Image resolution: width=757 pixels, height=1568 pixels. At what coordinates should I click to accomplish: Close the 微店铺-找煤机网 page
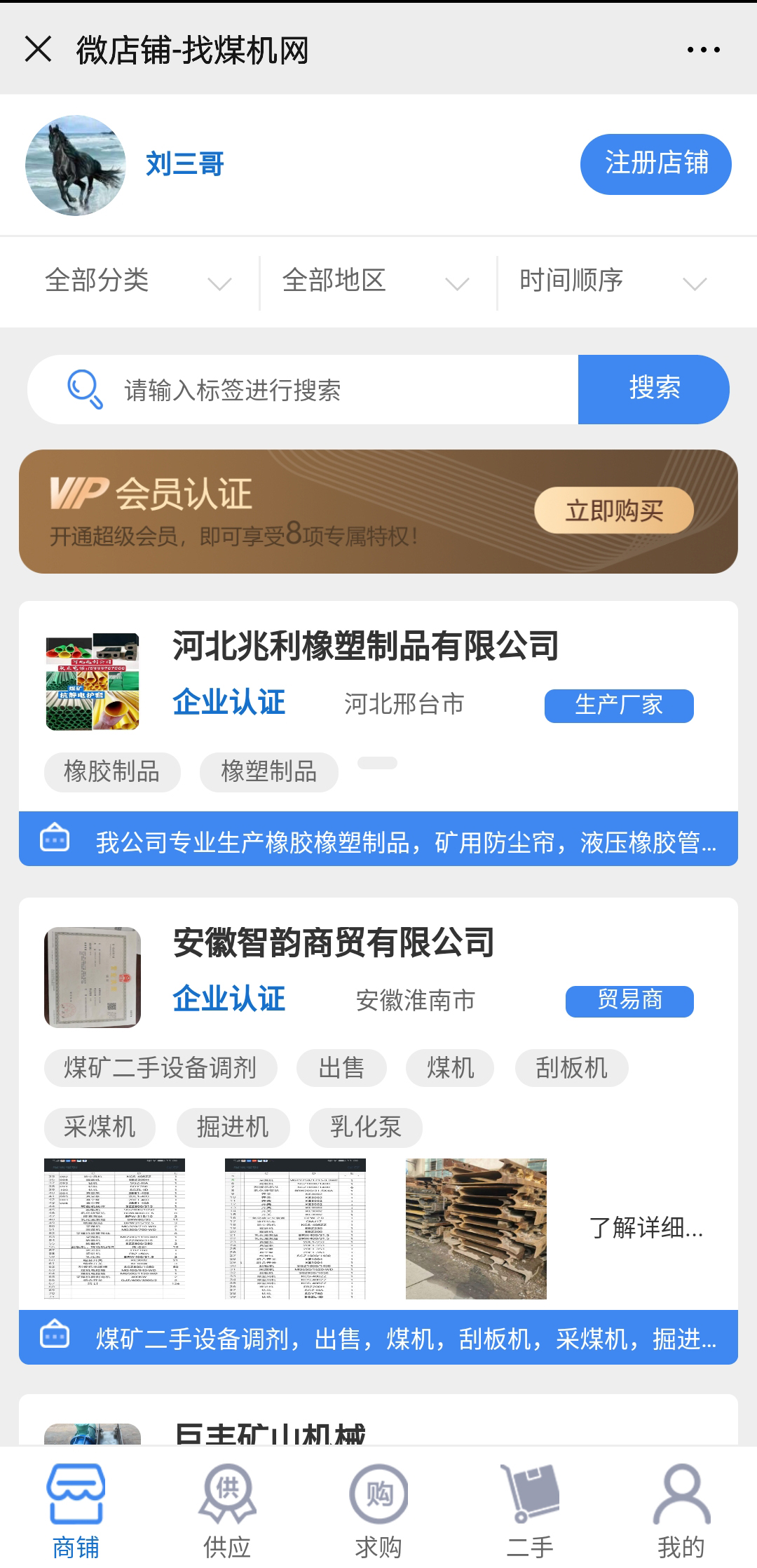[x=38, y=50]
